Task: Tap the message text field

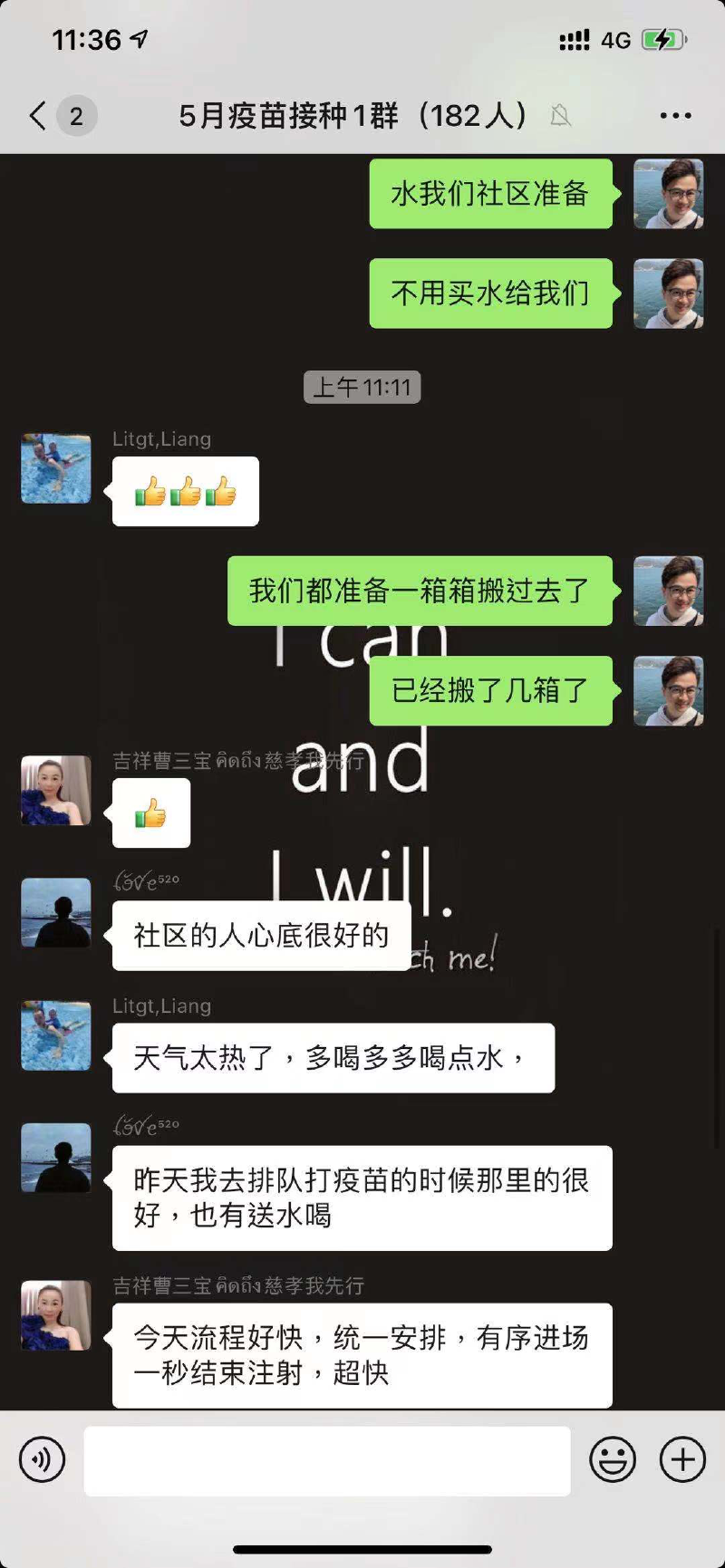Action: coord(327,1460)
